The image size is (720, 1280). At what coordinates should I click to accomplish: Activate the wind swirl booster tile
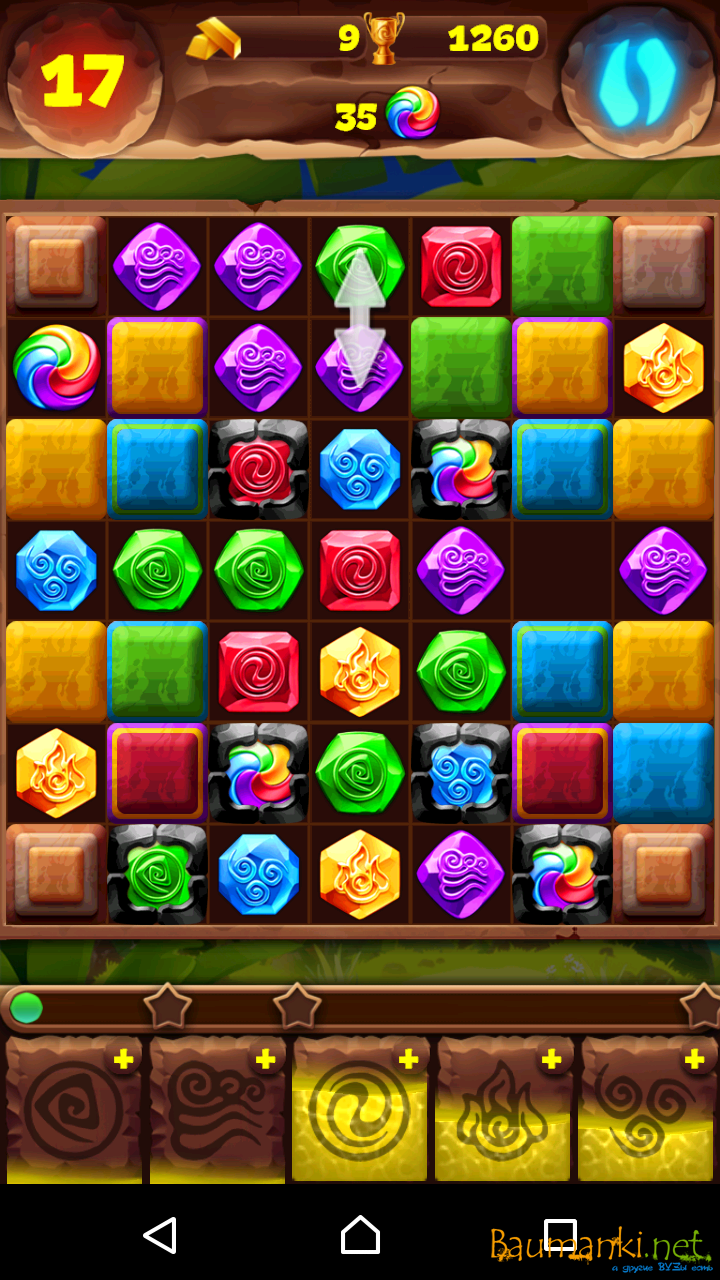pyautogui.click(x=217, y=1112)
